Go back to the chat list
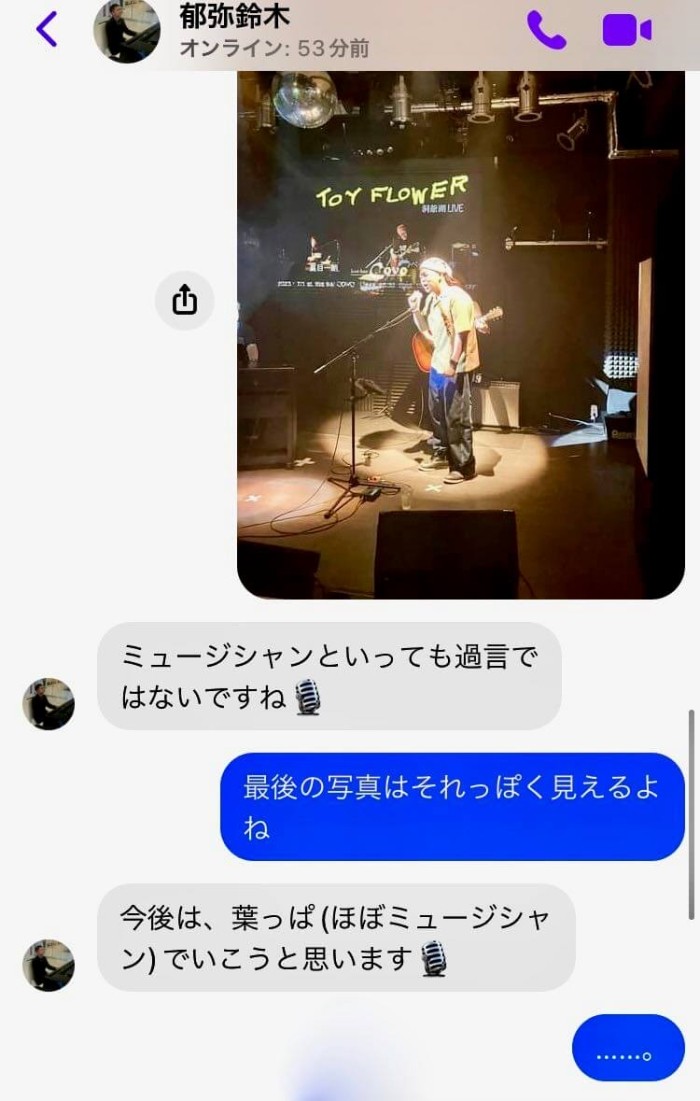 tap(46, 30)
